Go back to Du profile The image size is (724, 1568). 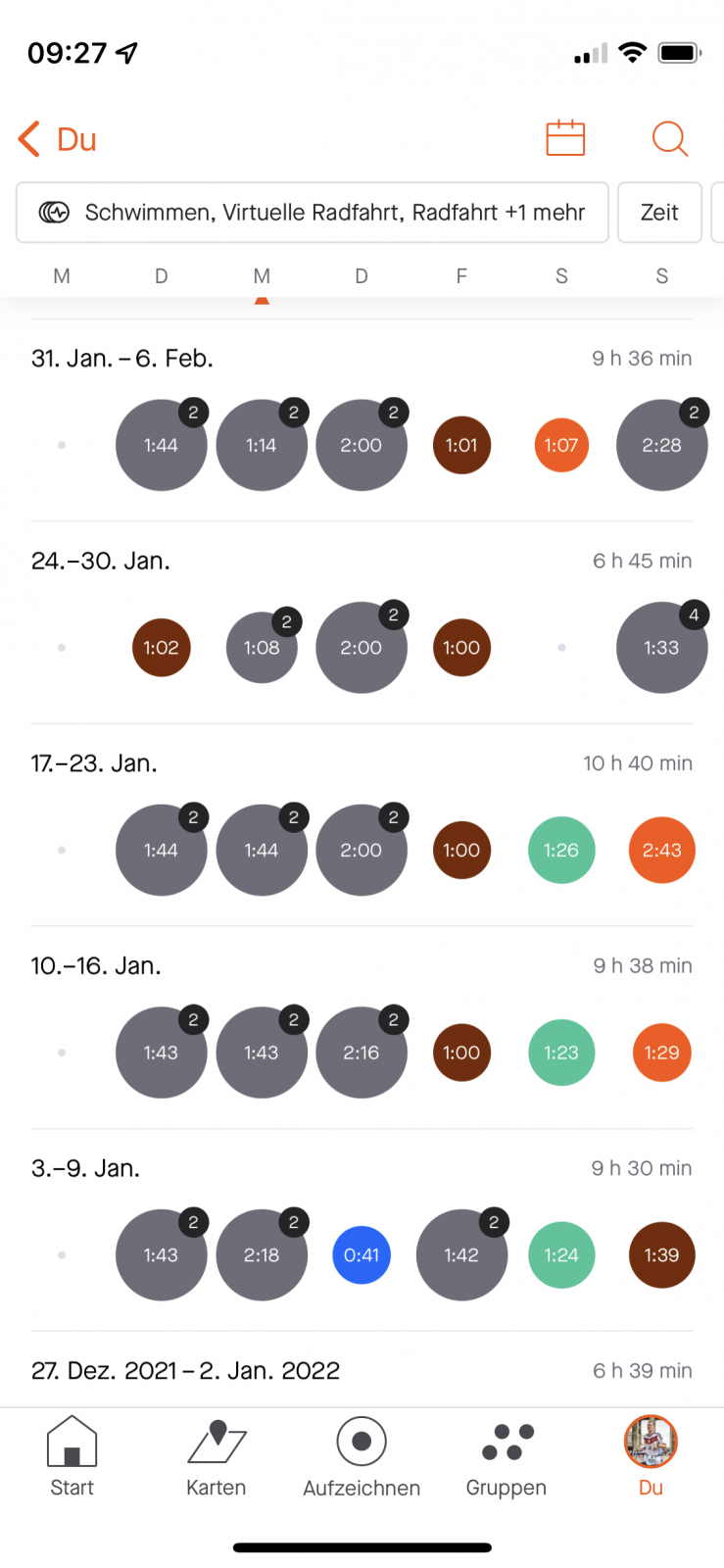point(57,139)
